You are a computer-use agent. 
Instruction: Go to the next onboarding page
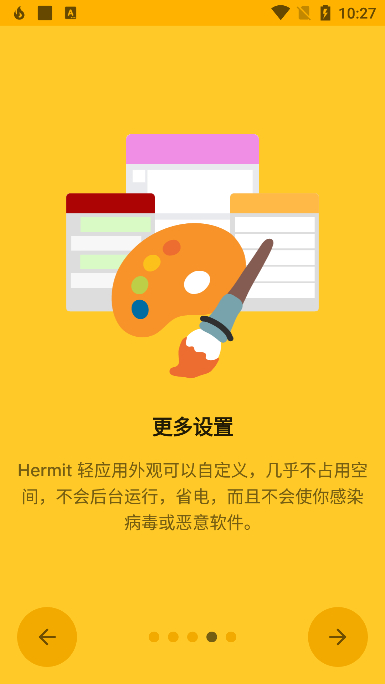pos(337,637)
